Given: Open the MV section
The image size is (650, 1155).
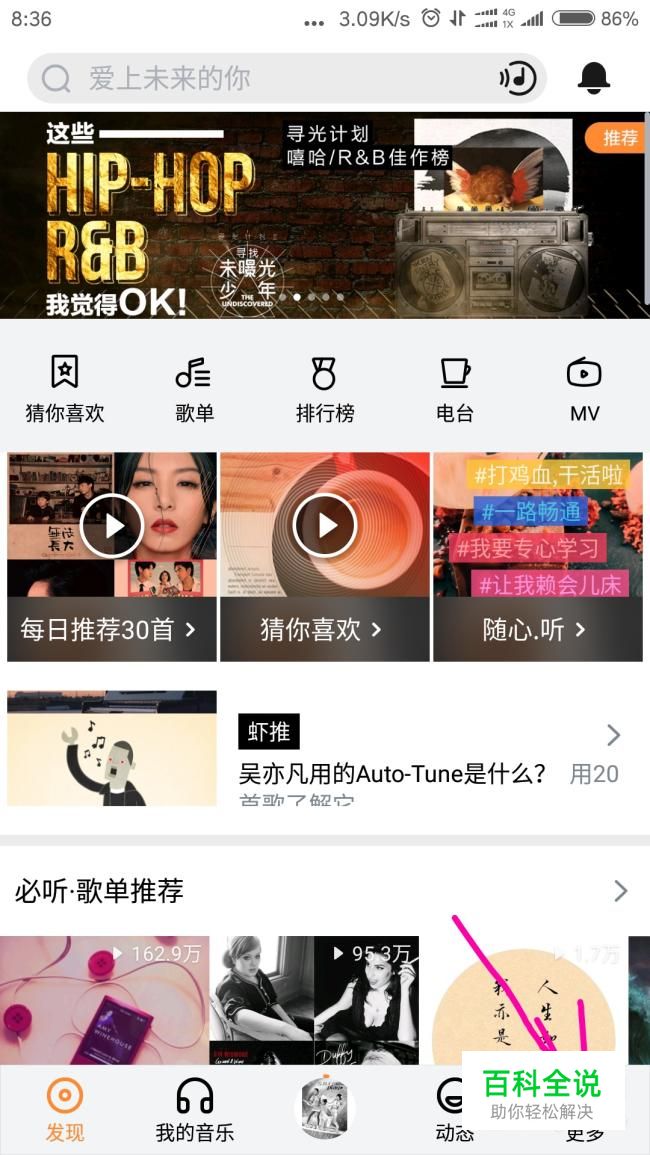Looking at the screenshot, I should tap(584, 388).
